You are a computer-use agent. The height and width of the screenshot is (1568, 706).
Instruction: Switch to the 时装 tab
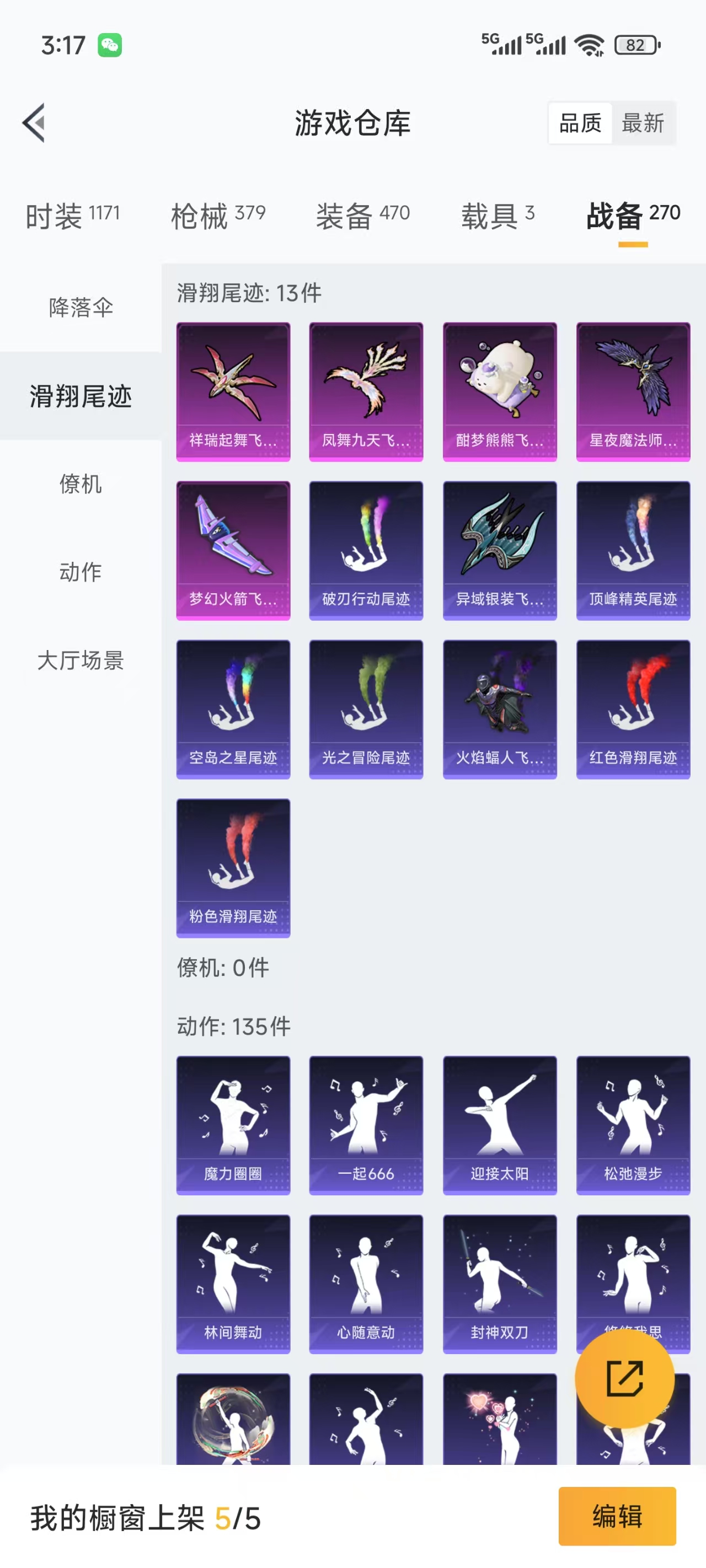point(72,216)
